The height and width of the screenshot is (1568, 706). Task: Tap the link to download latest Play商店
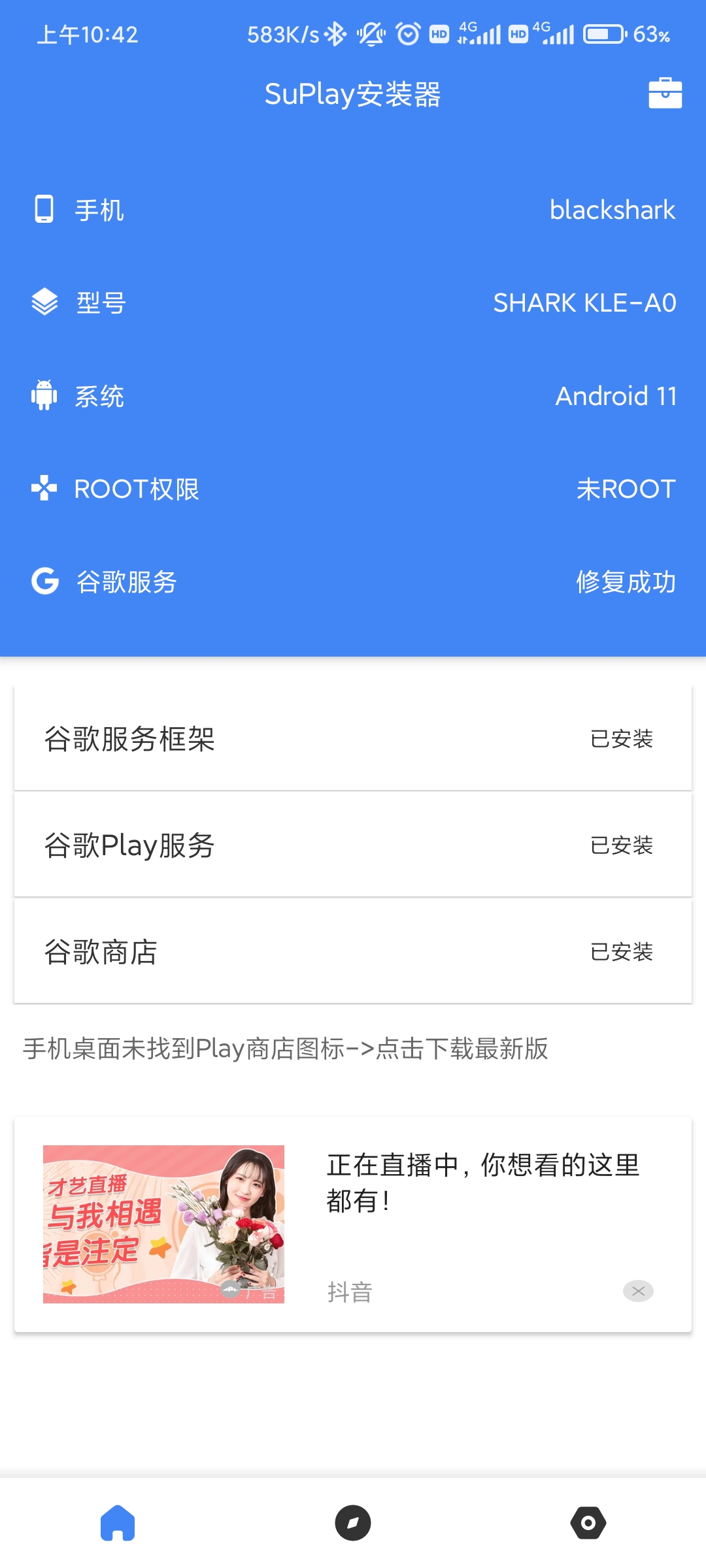click(x=286, y=1049)
